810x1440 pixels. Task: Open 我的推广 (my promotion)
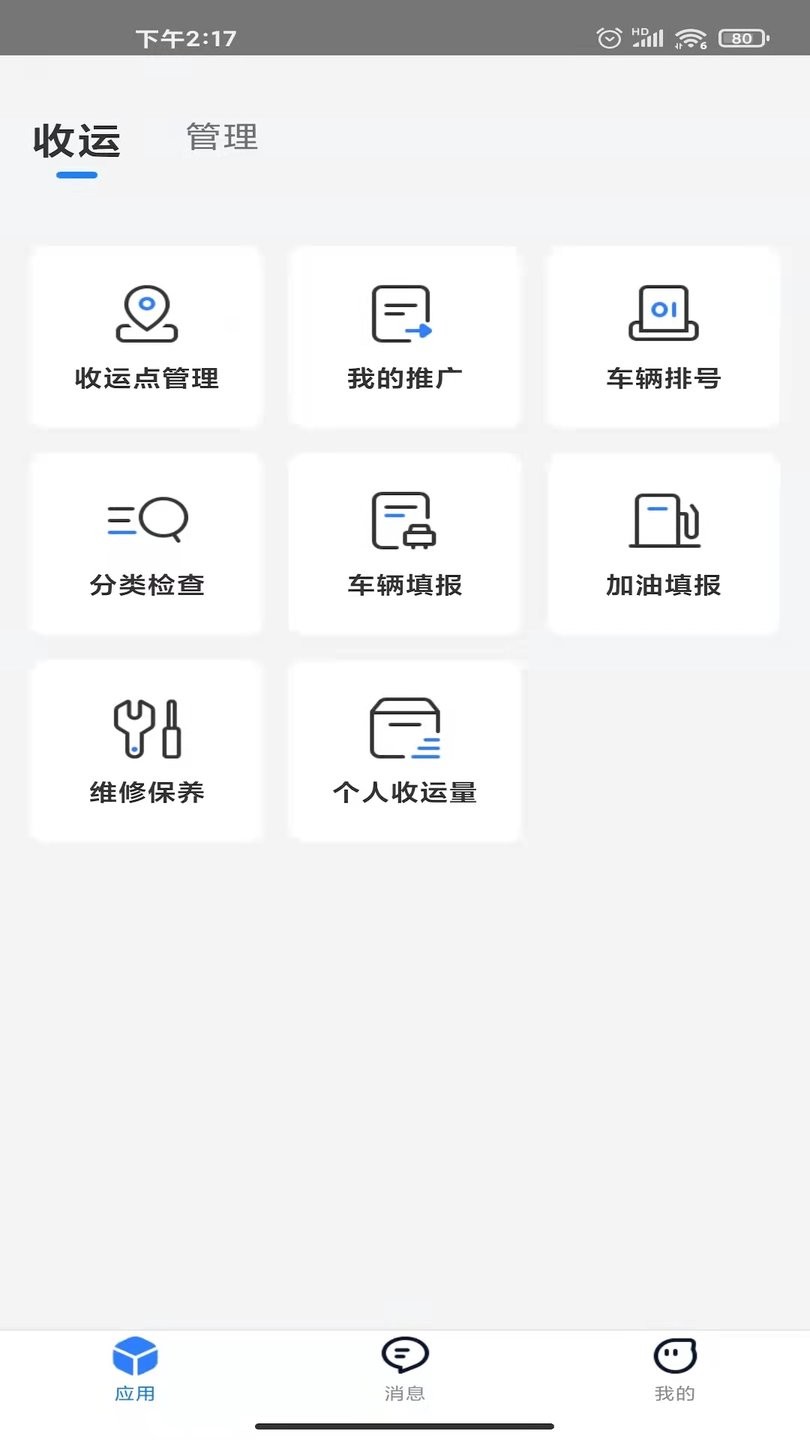[404, 337]
